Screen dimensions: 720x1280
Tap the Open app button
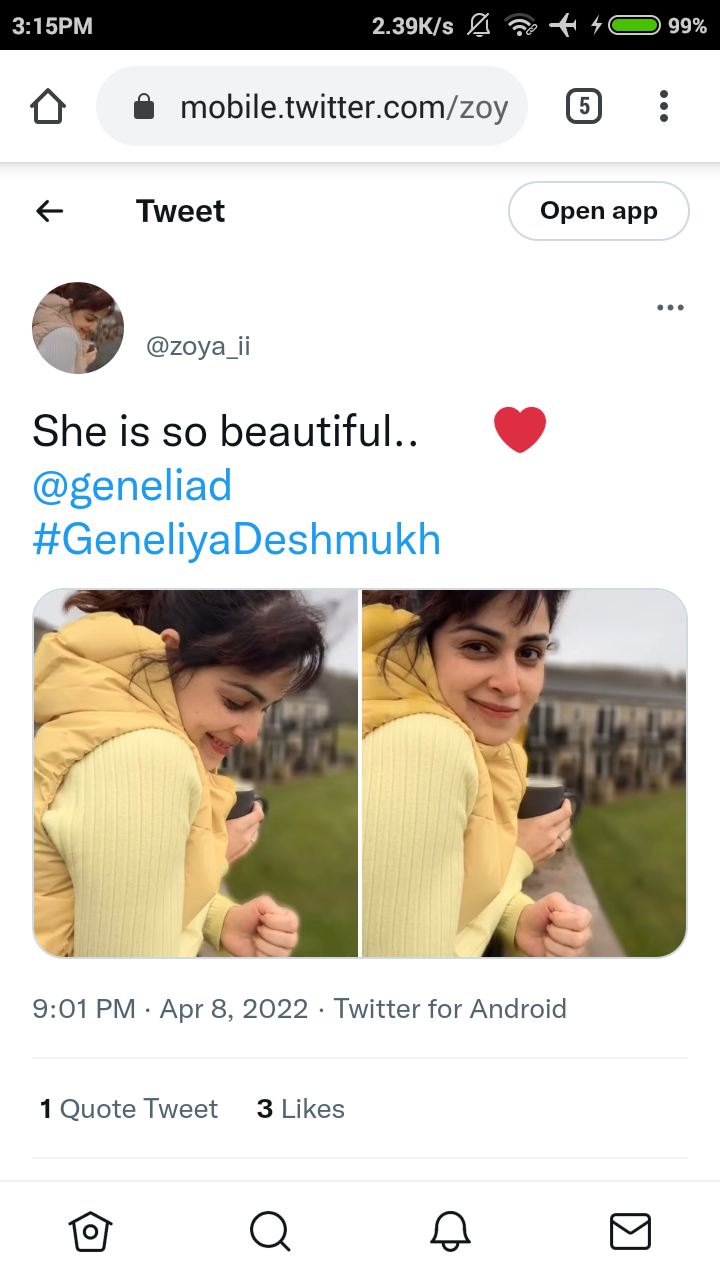(x=599, y=211)
